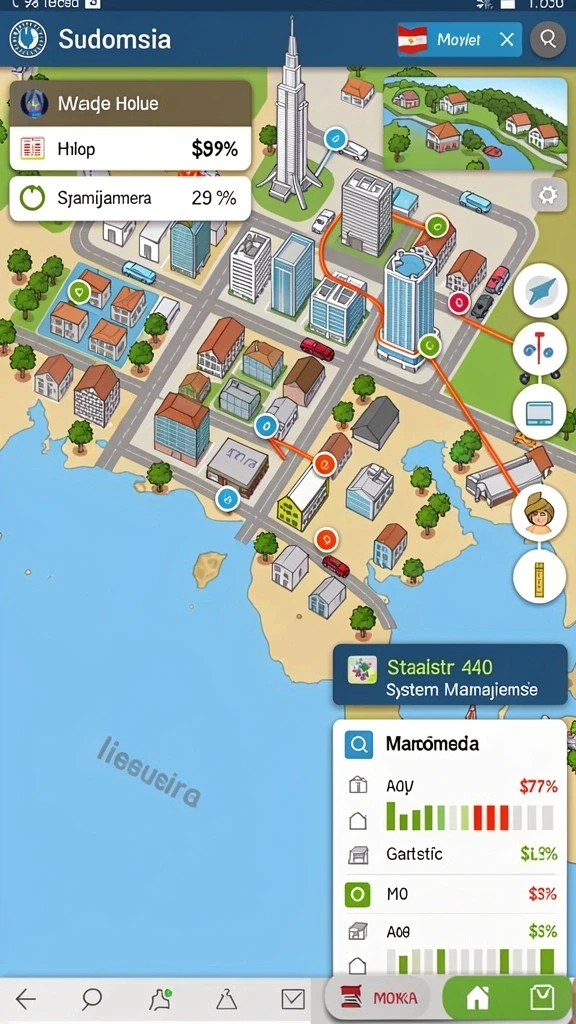The image size is (576, 1024).
Task: Open the settings gear
Action: pyautogui.click(x=547, y=195)
